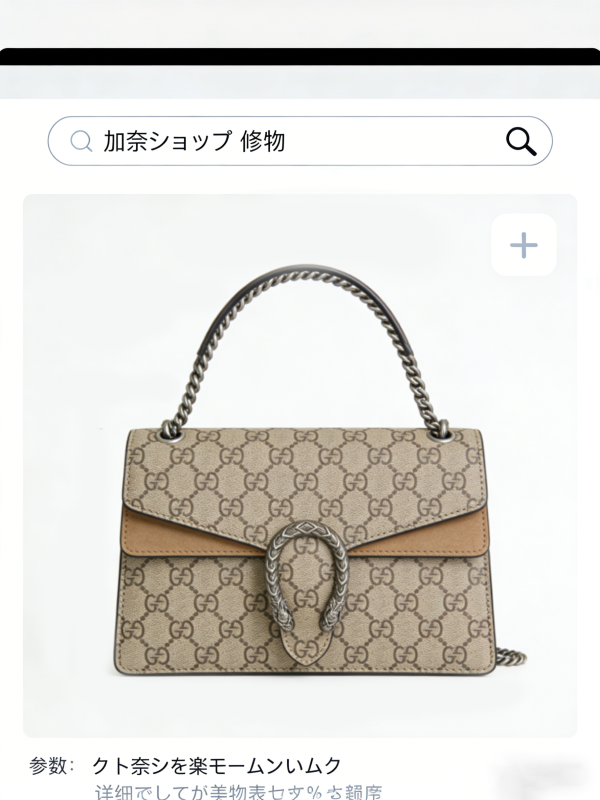Image resolution: width=600 pixels, height=800 pixels.
Task: Tap the plus button on the product image
Action: 523,245
